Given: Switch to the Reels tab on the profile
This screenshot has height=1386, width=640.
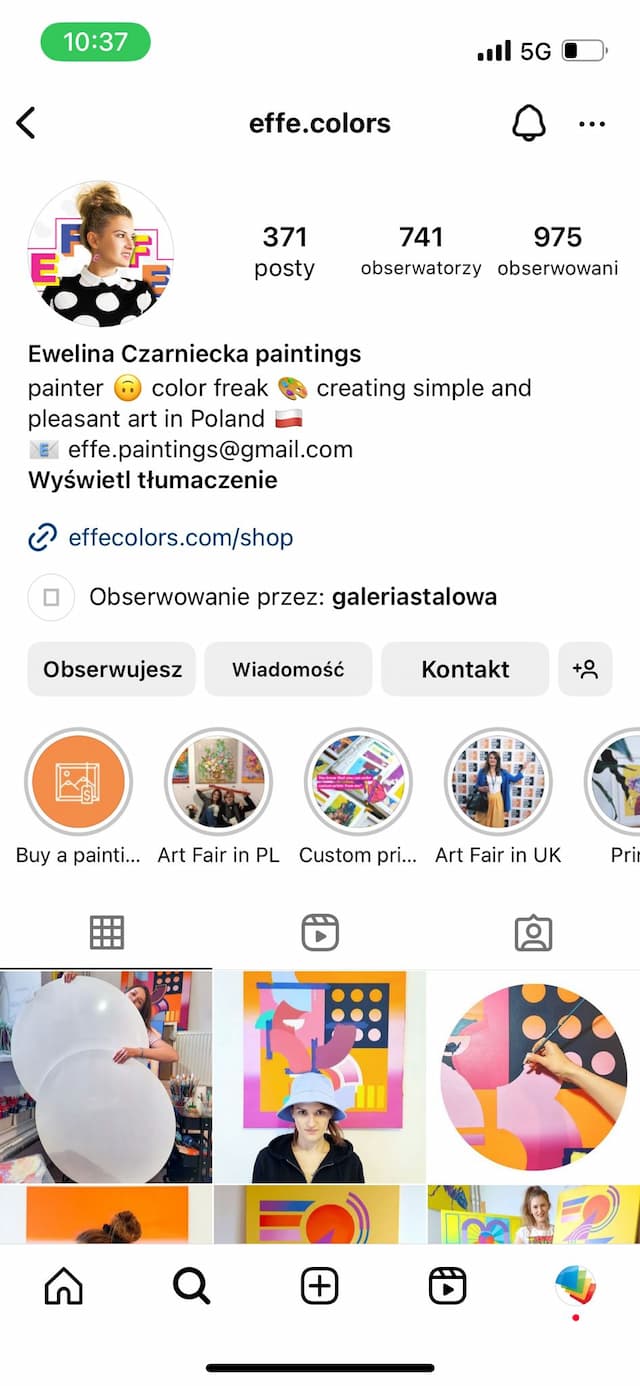Looking at the screenshot, I should (x=320, y=933).
